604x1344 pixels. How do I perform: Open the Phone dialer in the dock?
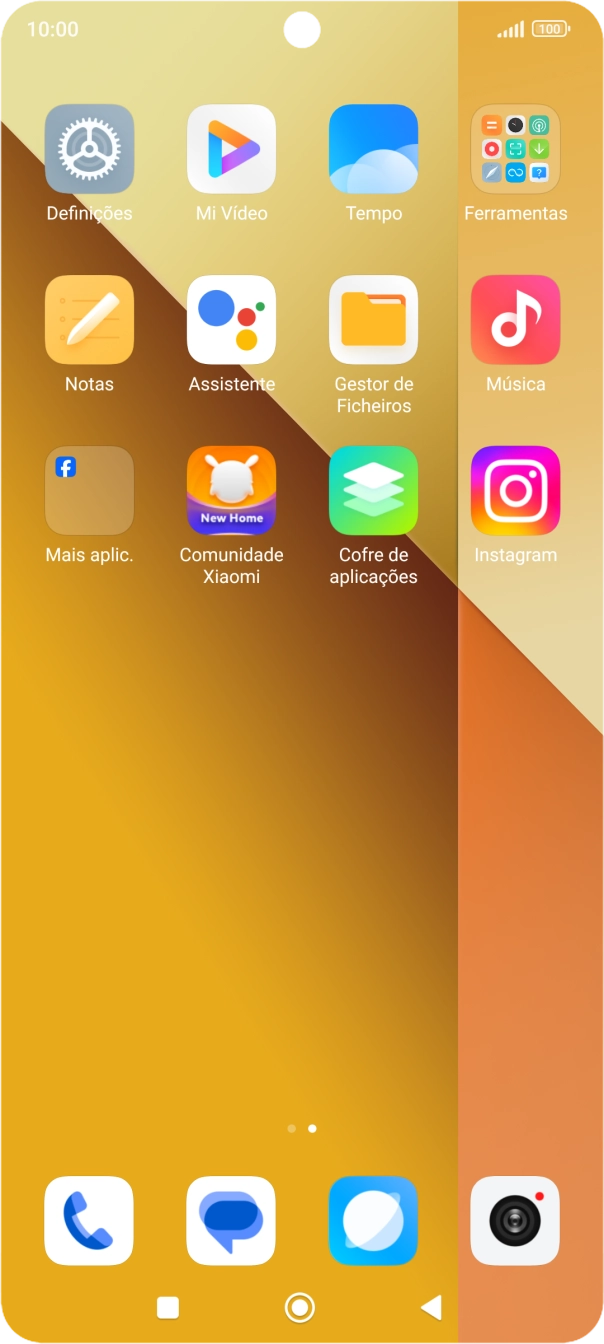click(x=89, y=1221)
